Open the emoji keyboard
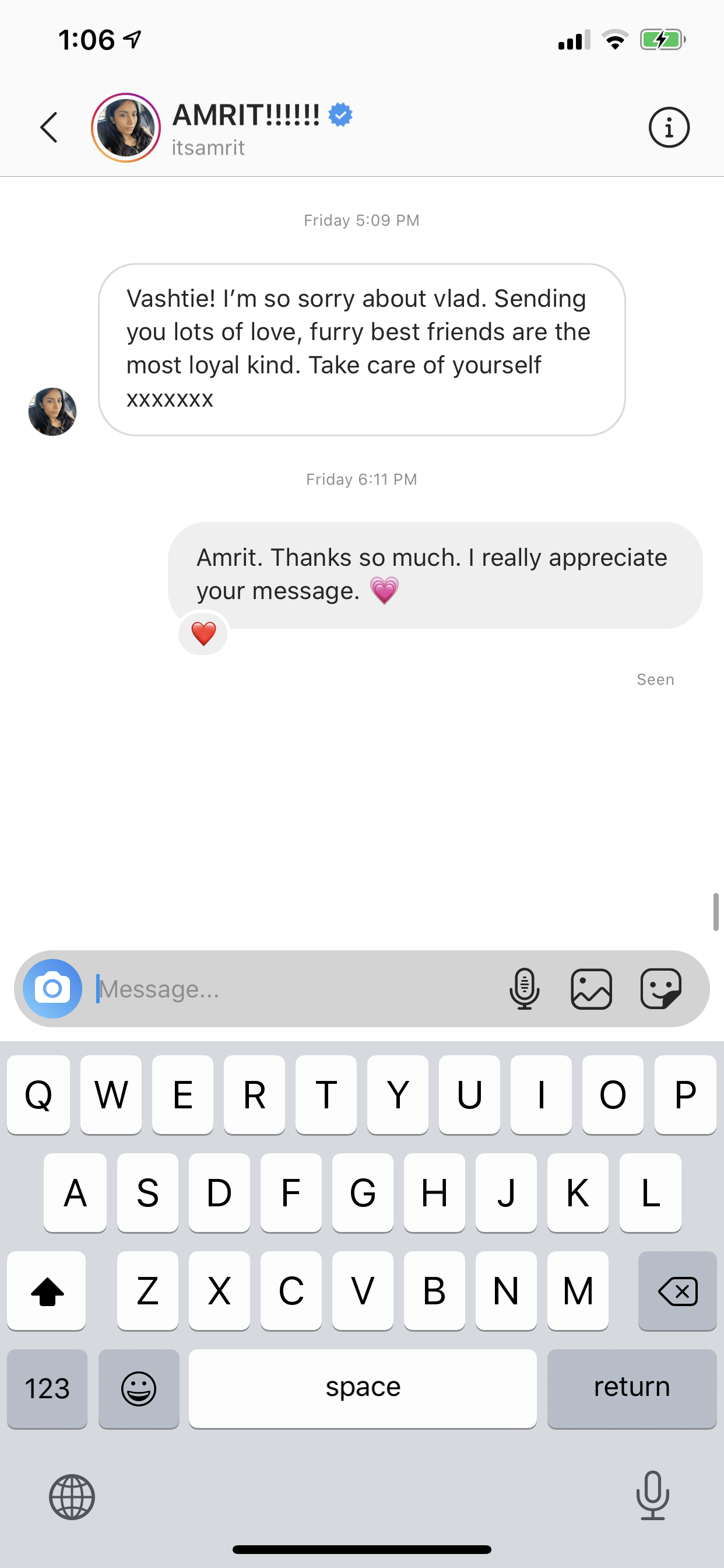The image size is (724, 1568). tap(139, 1388)
